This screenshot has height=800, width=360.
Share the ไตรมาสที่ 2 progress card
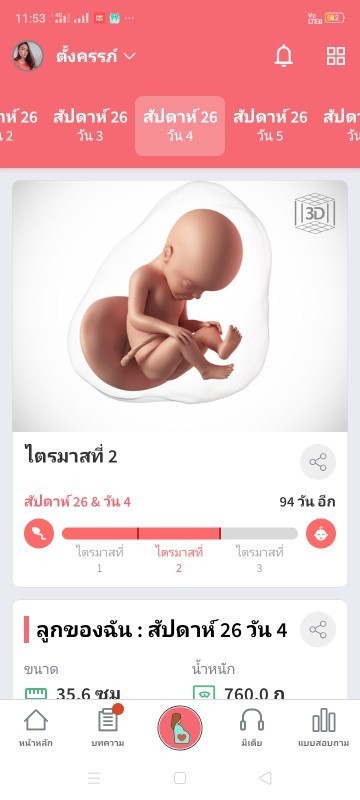coord(318,462)
